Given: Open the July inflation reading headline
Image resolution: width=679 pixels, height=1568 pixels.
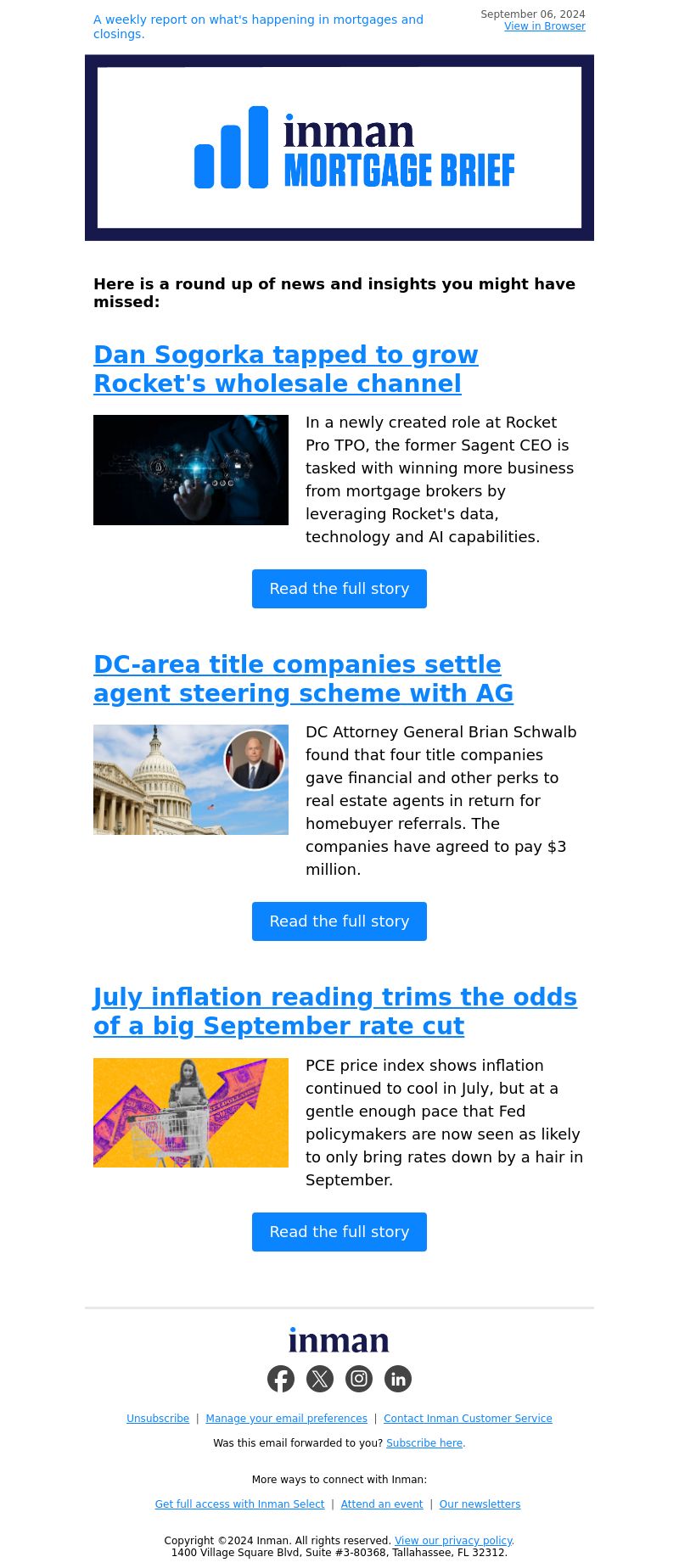Looking at the screenshot, I should [x=334, y=1011].
